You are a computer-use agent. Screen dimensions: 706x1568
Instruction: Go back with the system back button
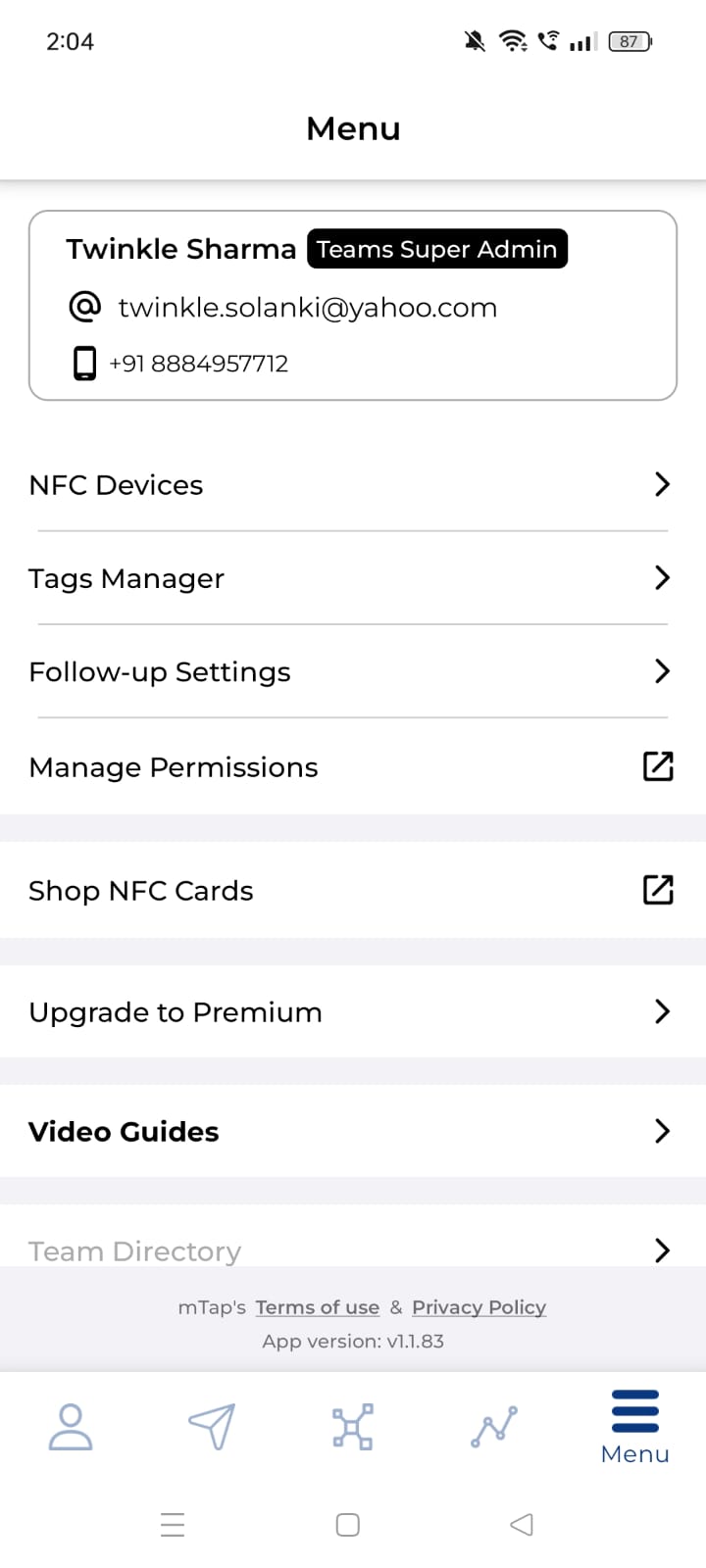(x=522, y=1525)
